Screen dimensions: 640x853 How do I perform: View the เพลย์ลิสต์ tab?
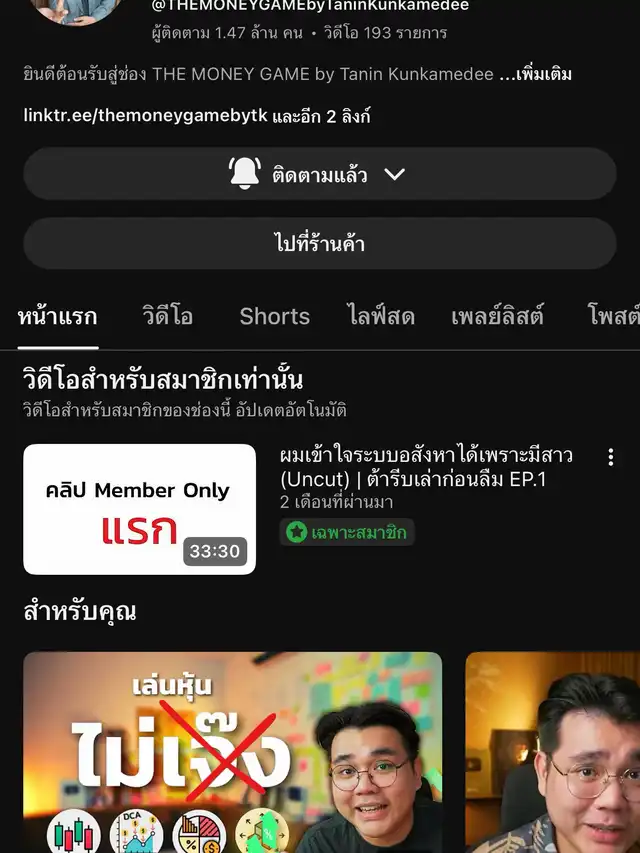click(497, 317)
